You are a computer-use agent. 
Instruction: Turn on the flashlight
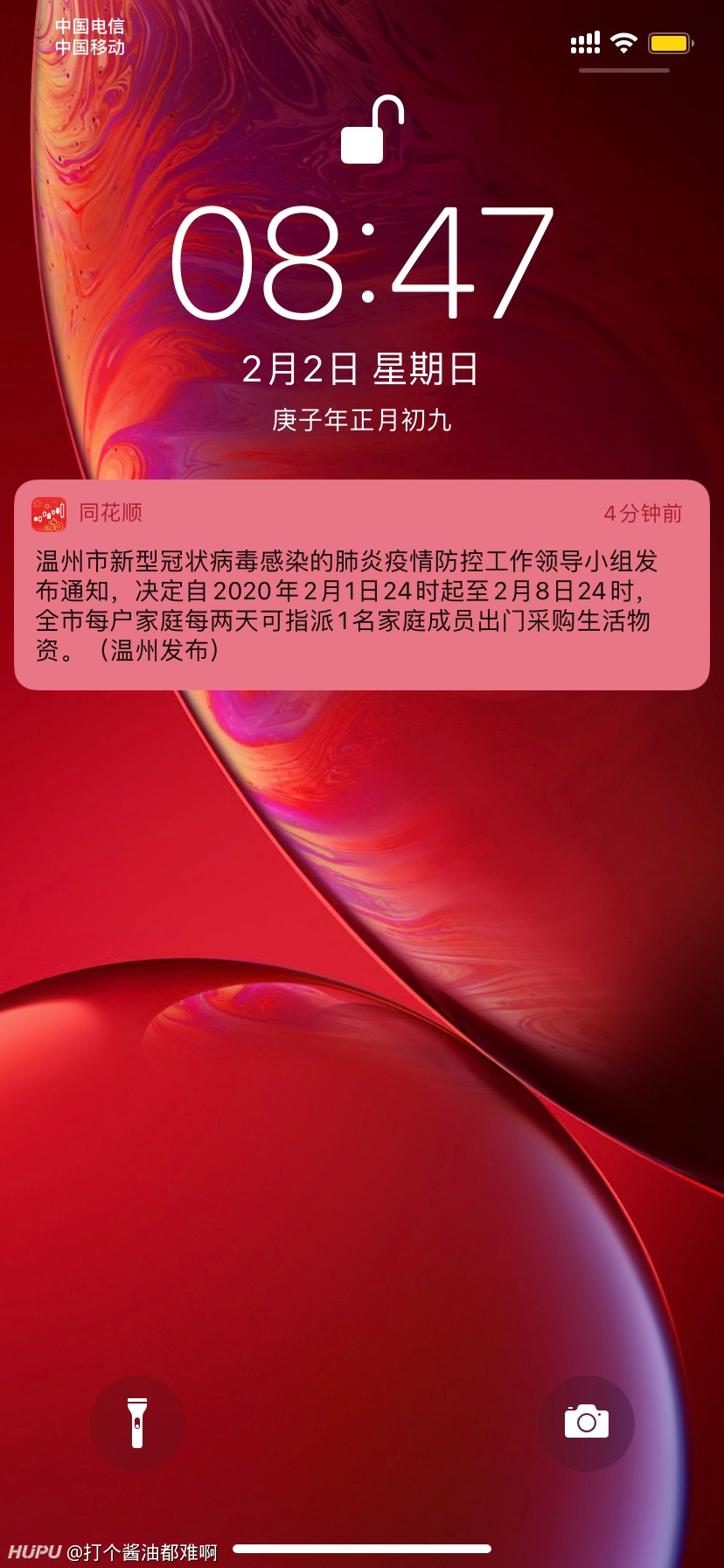pos(137,1423)
